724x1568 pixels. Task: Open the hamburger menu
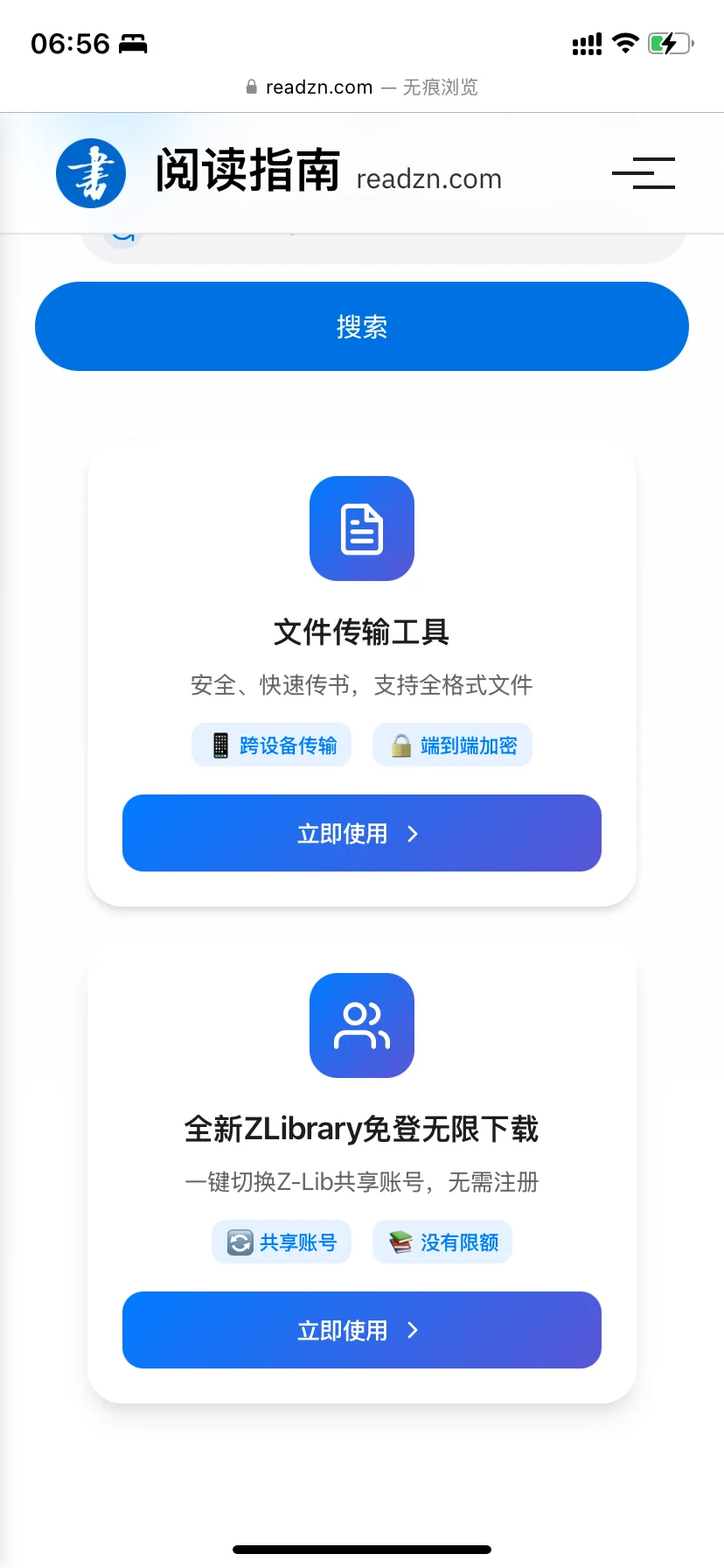[644, 173]
